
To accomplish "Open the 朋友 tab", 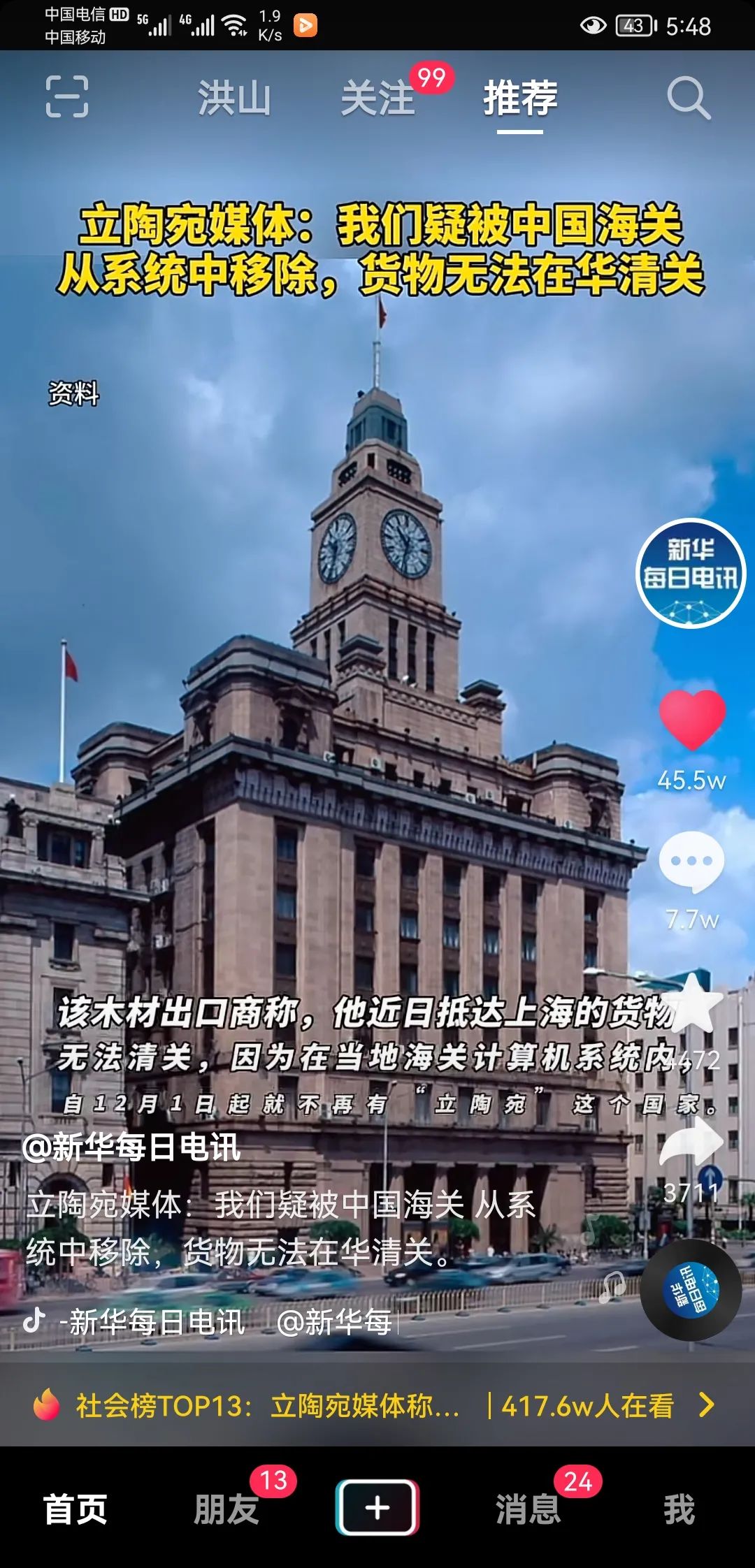I will point(226,1508).
